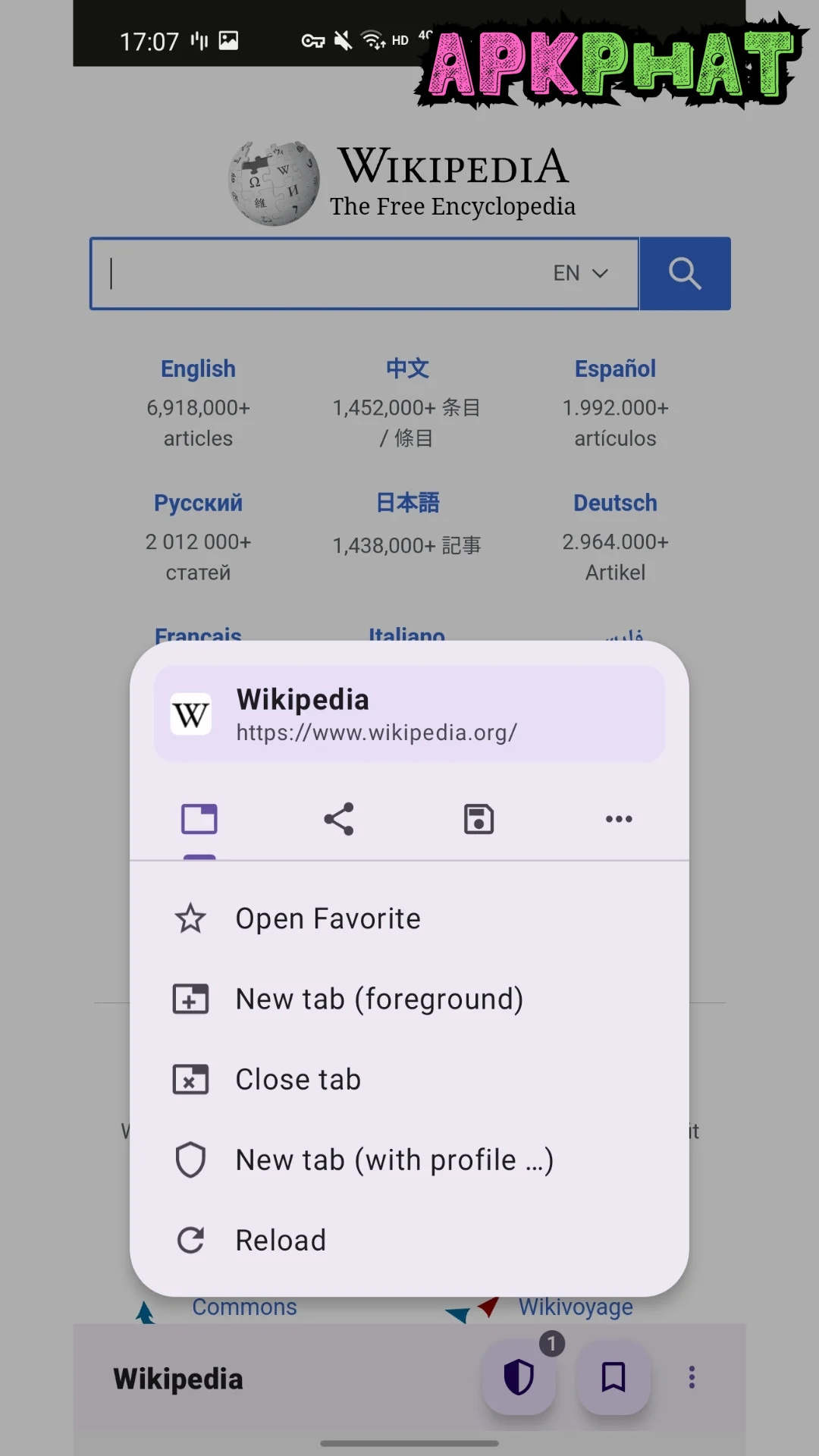Switch to the more options tab in popup
The image size is (819, 1456).
coord(619,819)
